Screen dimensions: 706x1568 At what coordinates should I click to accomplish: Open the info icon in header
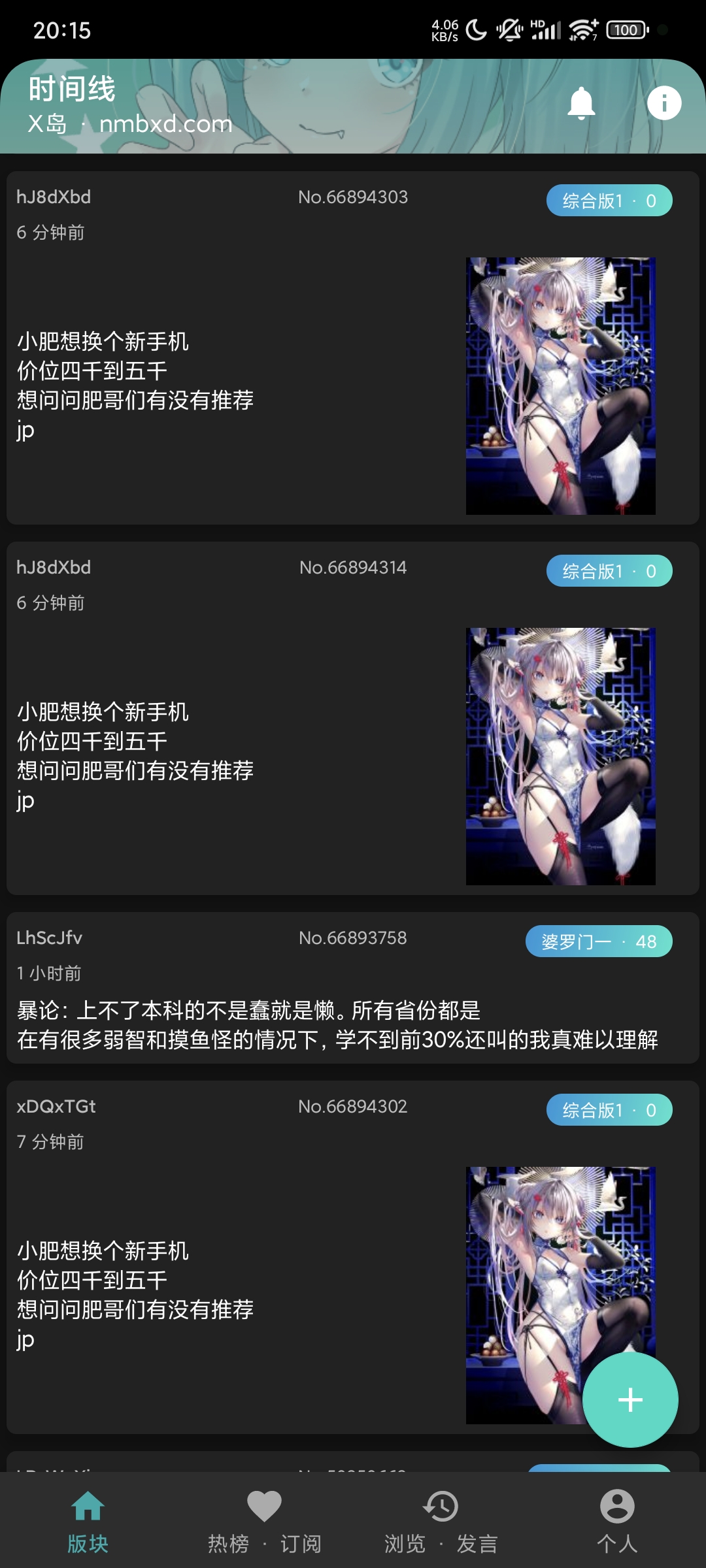[x=664, y=103]
